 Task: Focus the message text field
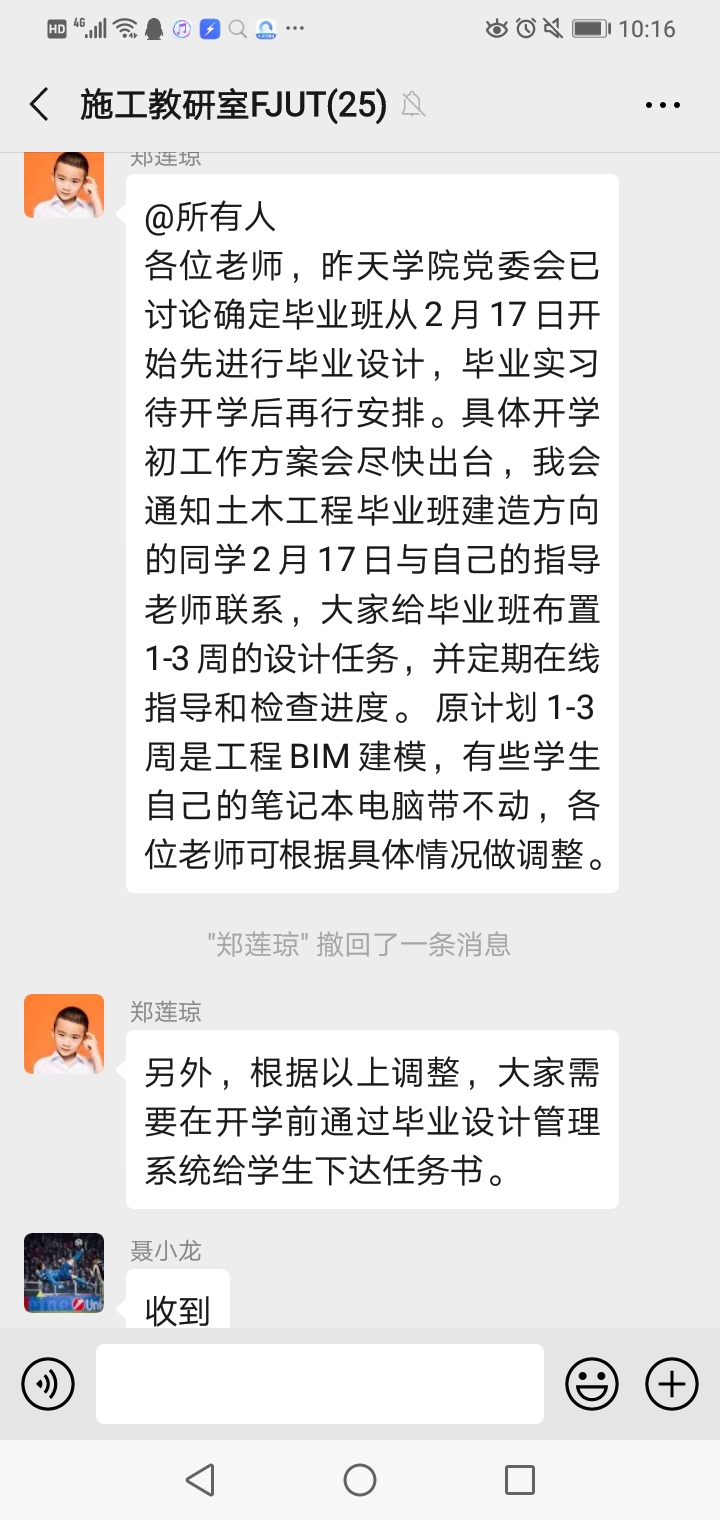point(320,1384)
